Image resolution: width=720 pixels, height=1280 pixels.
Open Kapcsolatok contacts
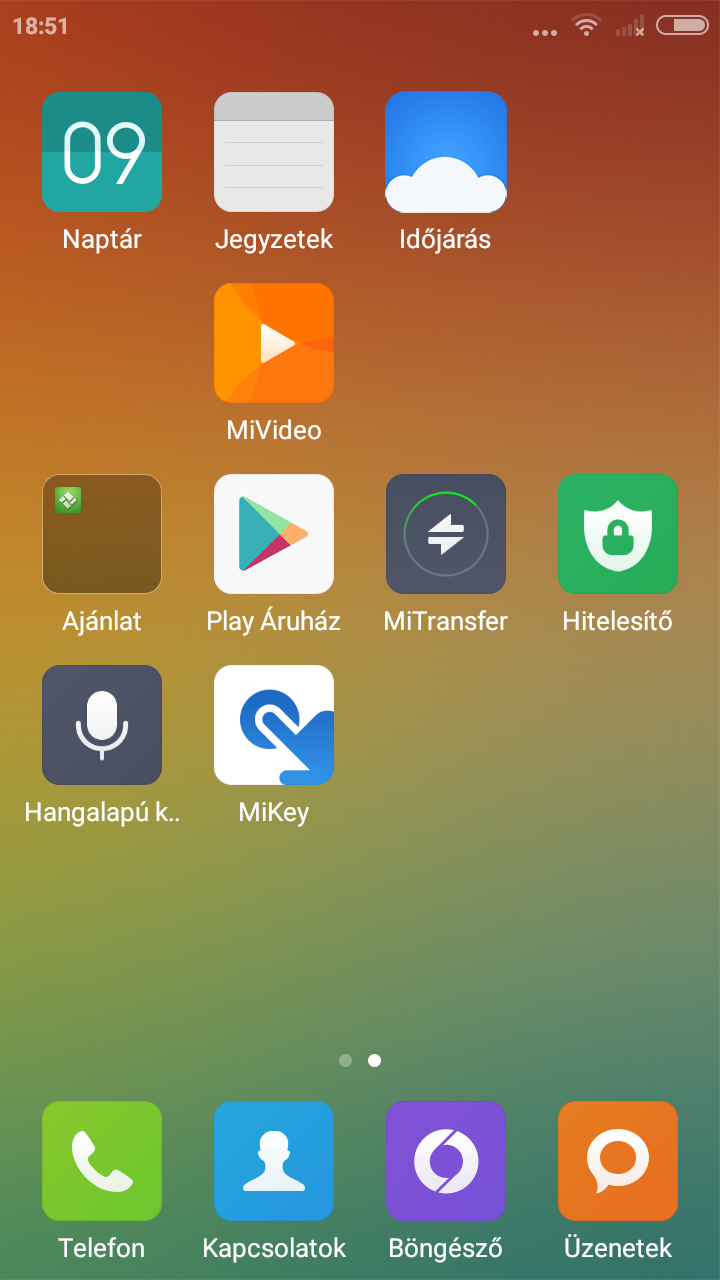[x=274, y=1161]
